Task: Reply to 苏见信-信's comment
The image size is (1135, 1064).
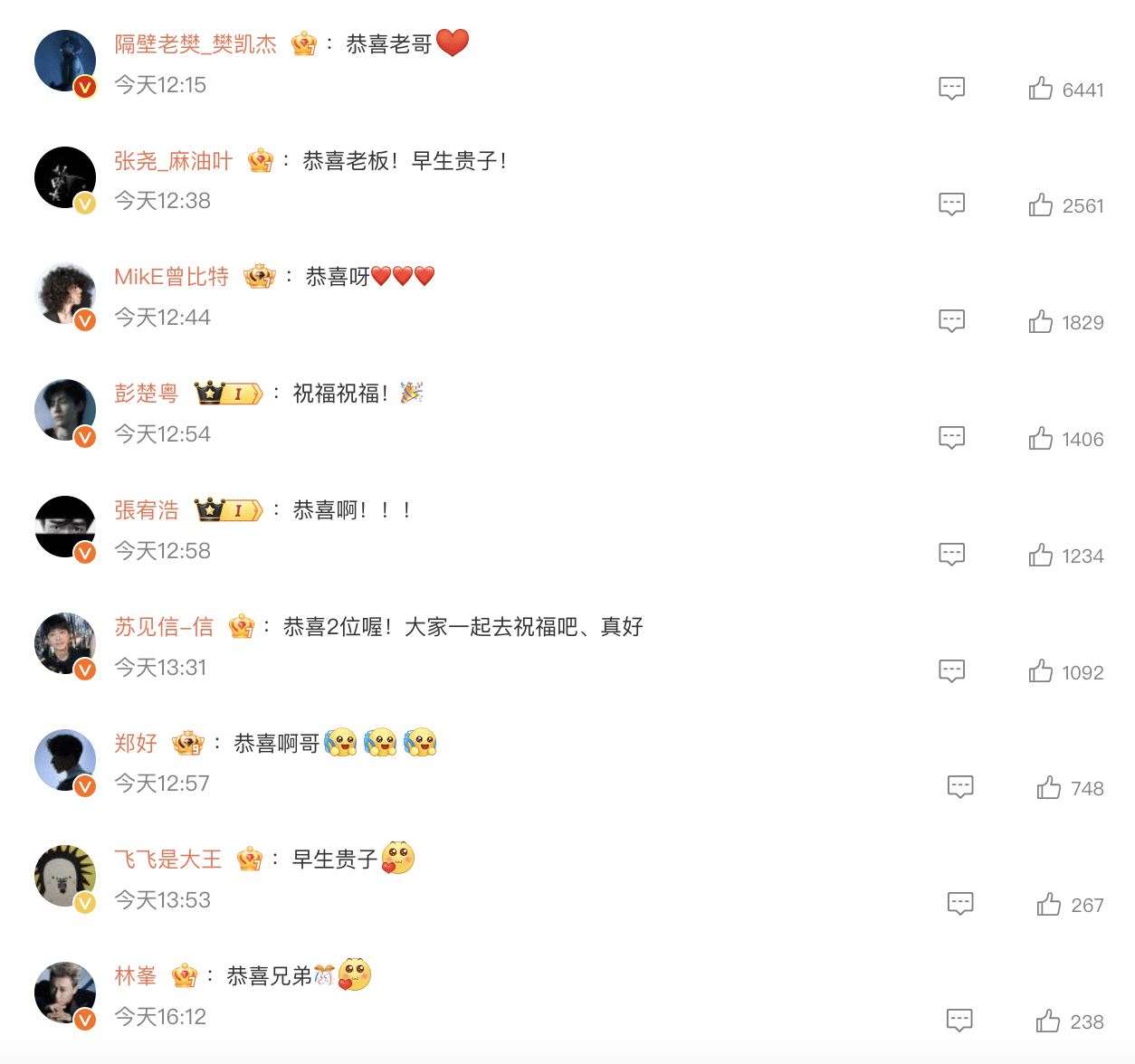Action: coord(951,671)
